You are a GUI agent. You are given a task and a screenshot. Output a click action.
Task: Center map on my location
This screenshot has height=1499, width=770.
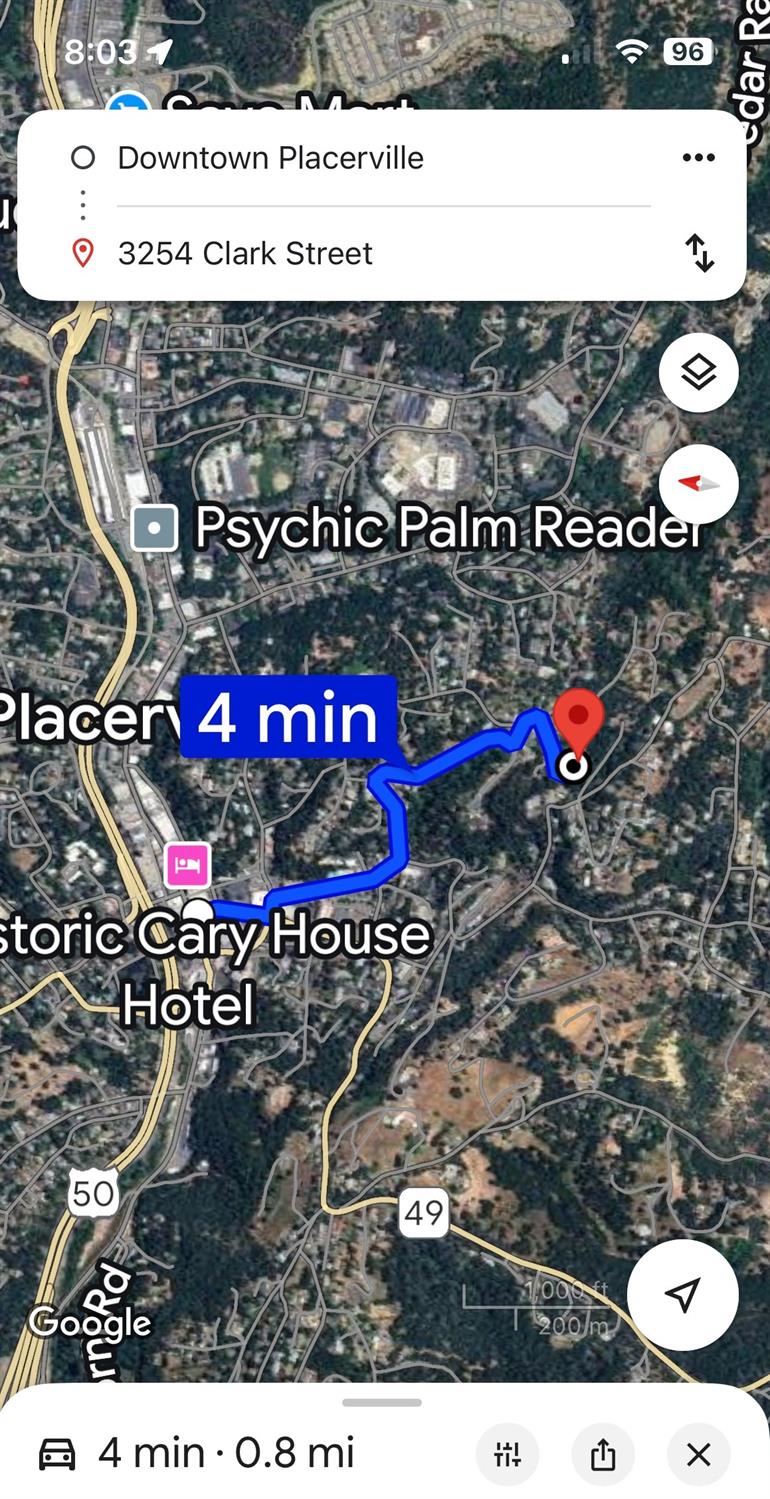683,1294
